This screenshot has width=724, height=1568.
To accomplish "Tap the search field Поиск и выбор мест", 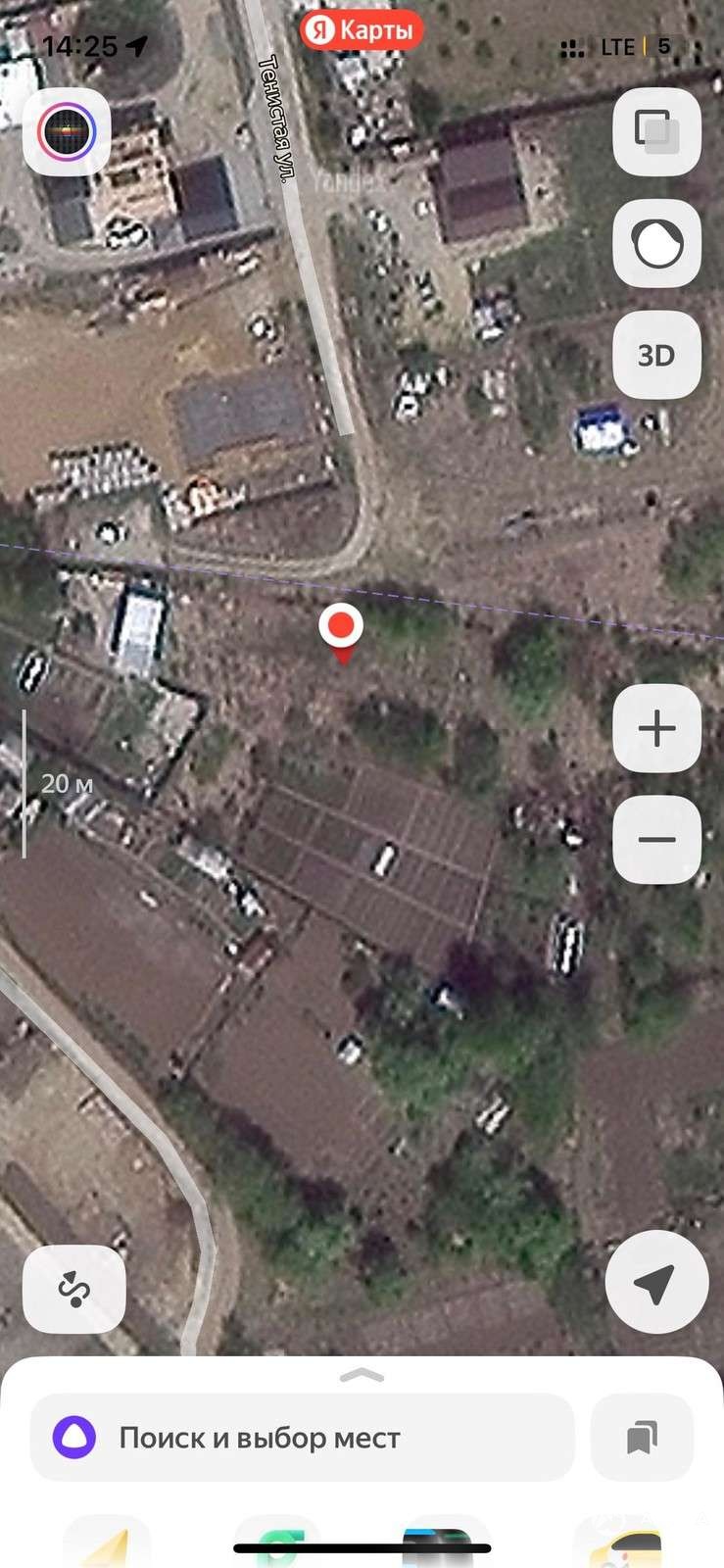I will pyautogui.click(x=302, y=1438).
